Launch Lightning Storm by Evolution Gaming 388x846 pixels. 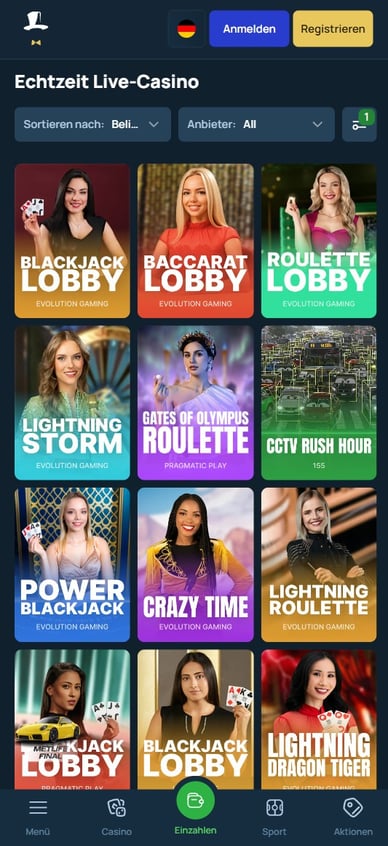(x=72, y=402)
